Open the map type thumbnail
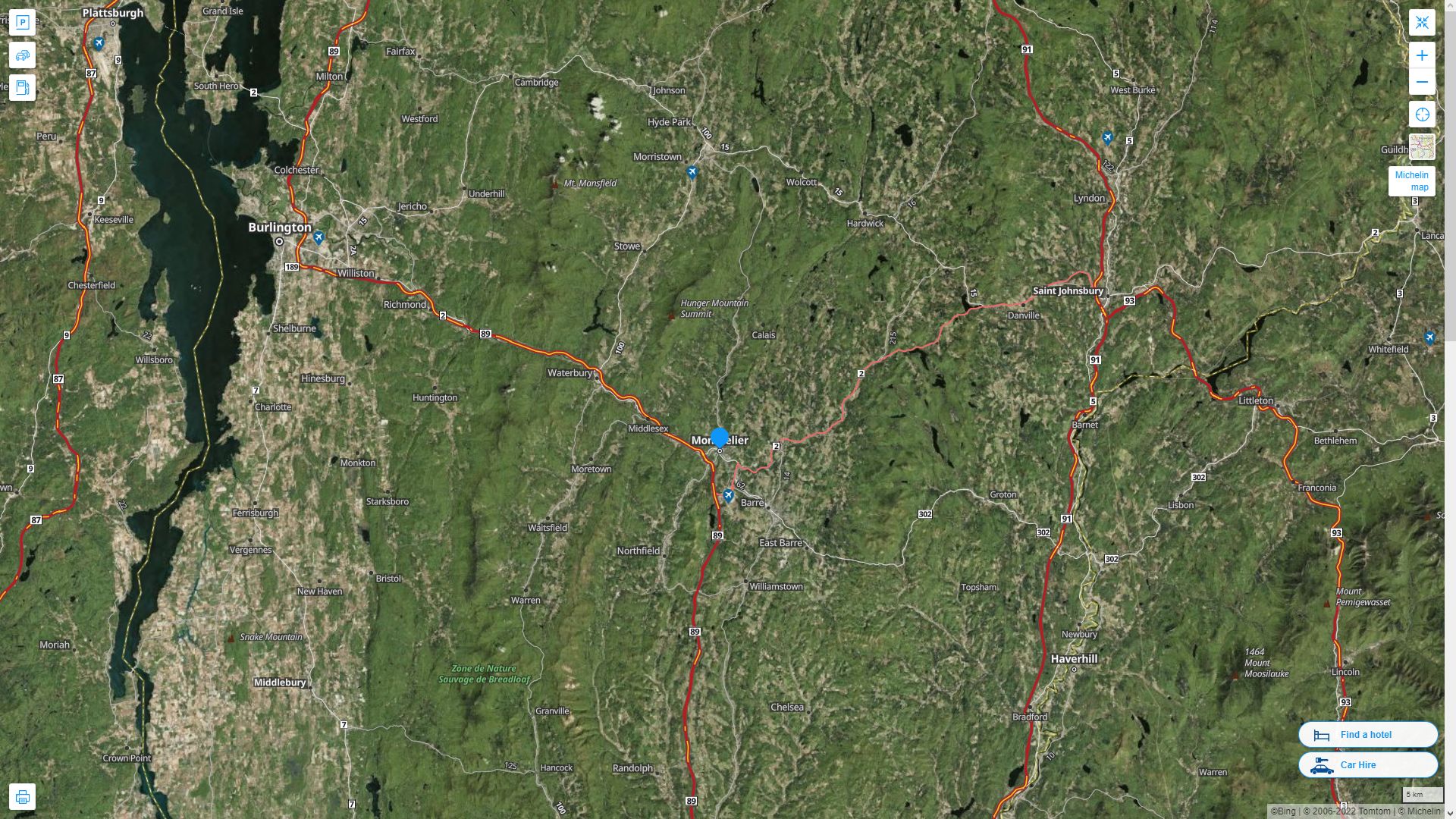The height and width of the screenshot is (819, 1456). click(x=1422, y=146)
